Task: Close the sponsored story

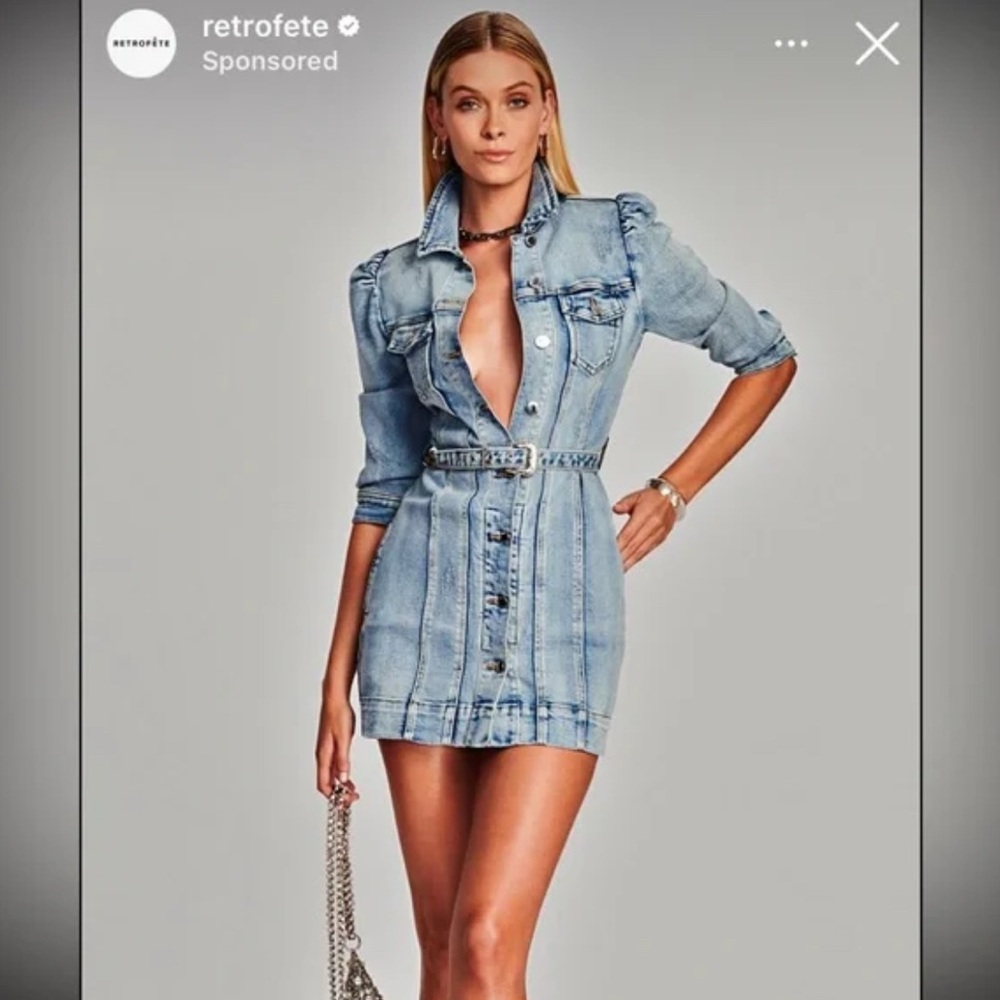Action: (x=877, y=43)
